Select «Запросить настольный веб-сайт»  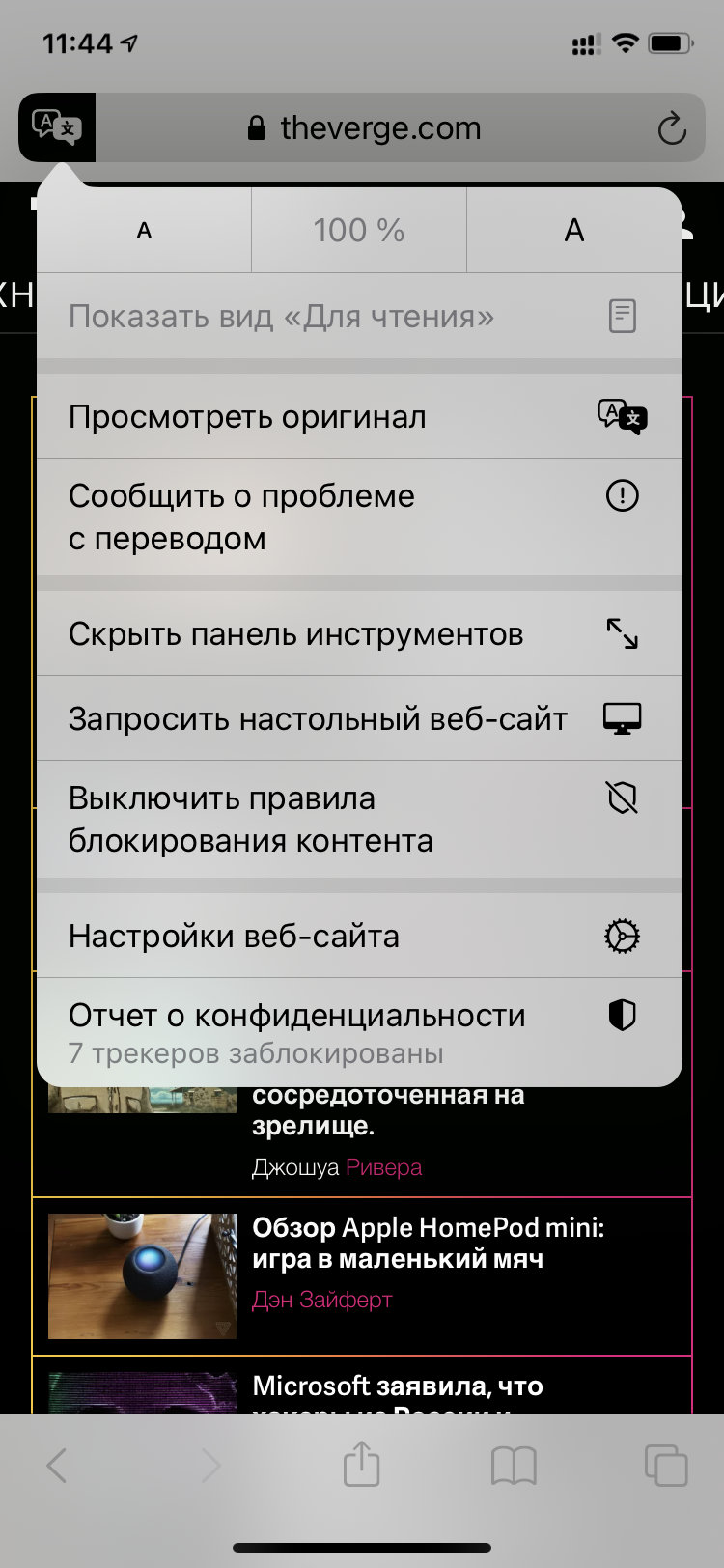[x=359, y=718]
